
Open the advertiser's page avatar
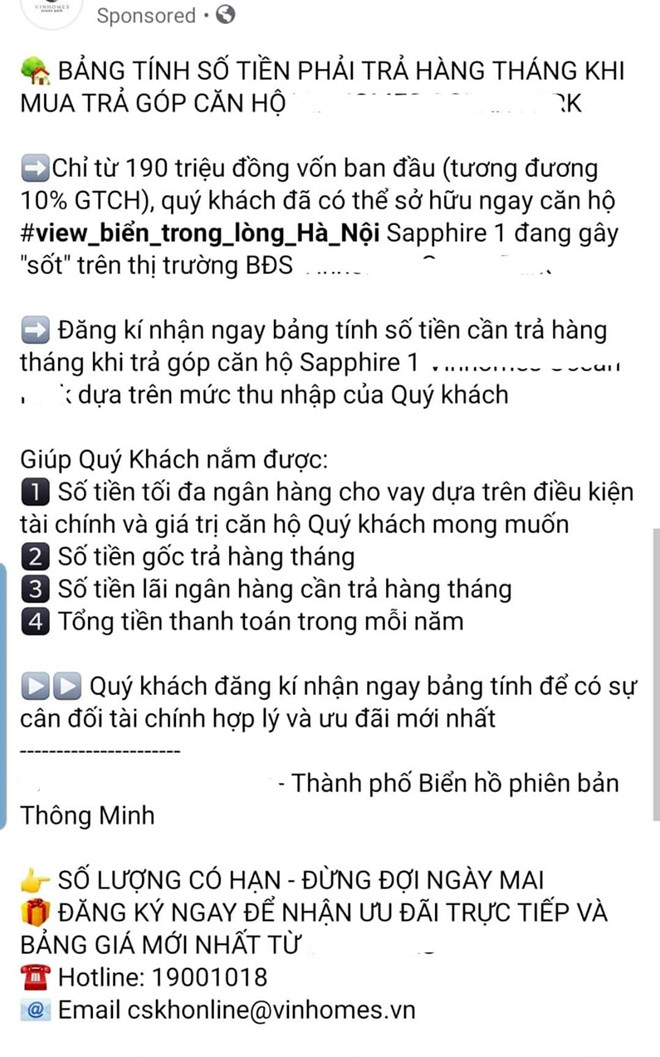tap(46, 10)
